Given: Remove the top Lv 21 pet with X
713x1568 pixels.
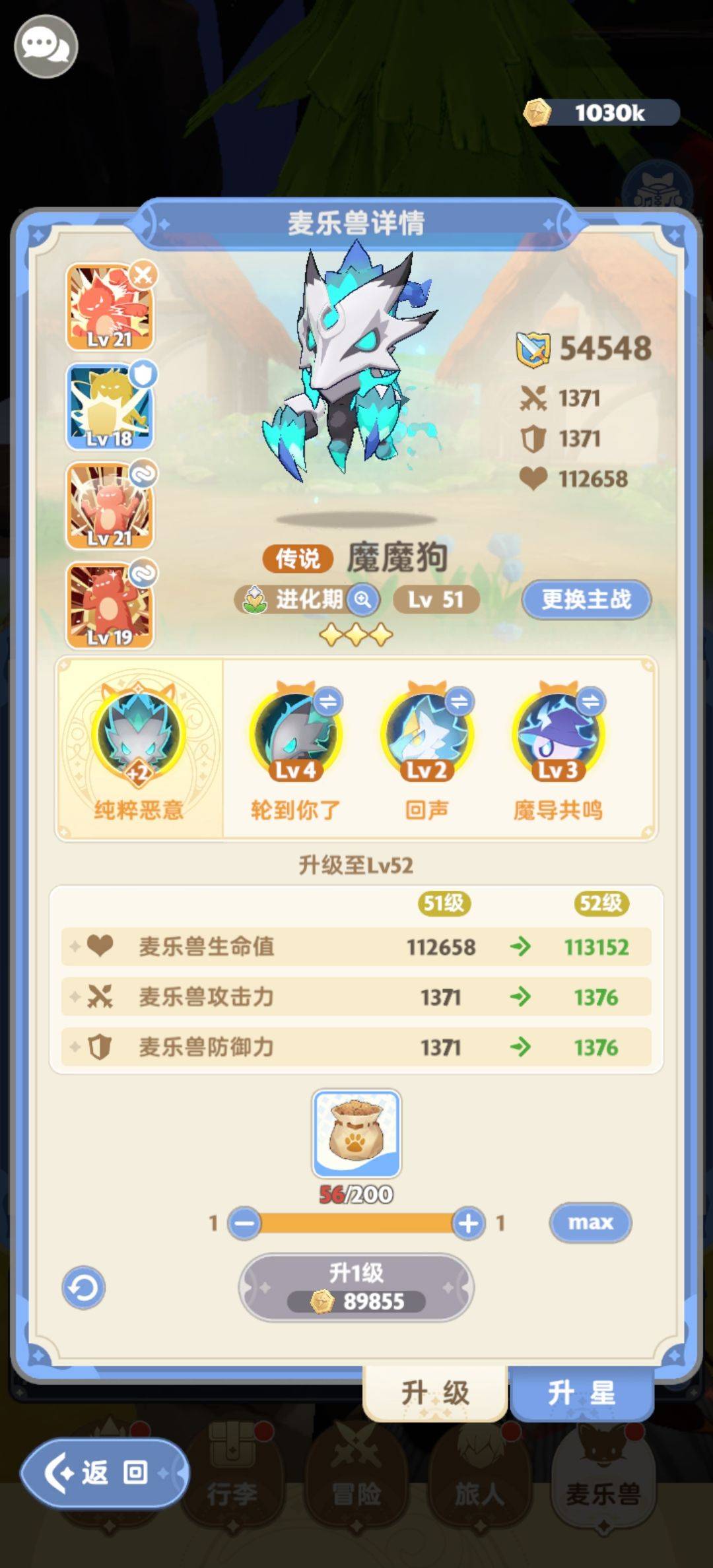Looking at the screenshot, I should coord(143,274).
